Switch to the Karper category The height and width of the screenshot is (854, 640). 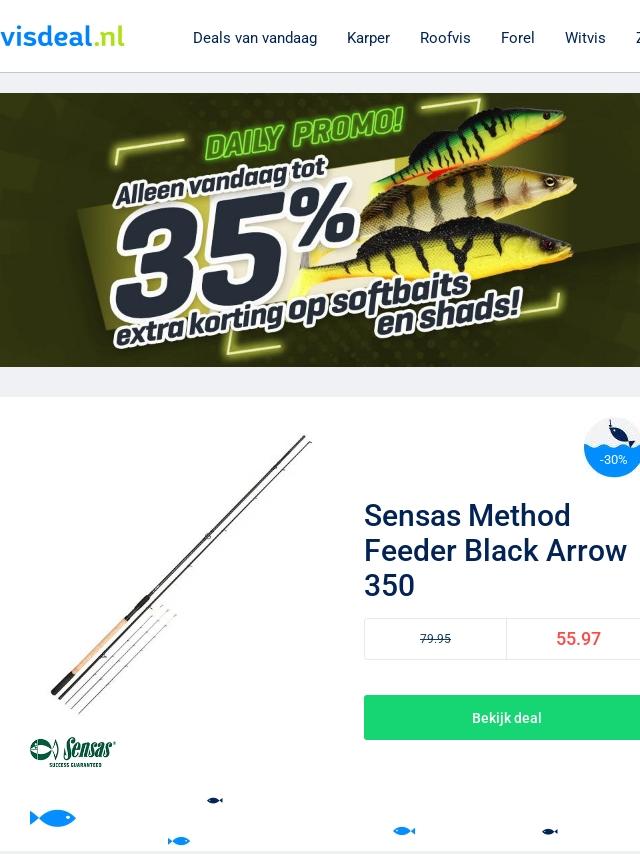pos(368,38)
